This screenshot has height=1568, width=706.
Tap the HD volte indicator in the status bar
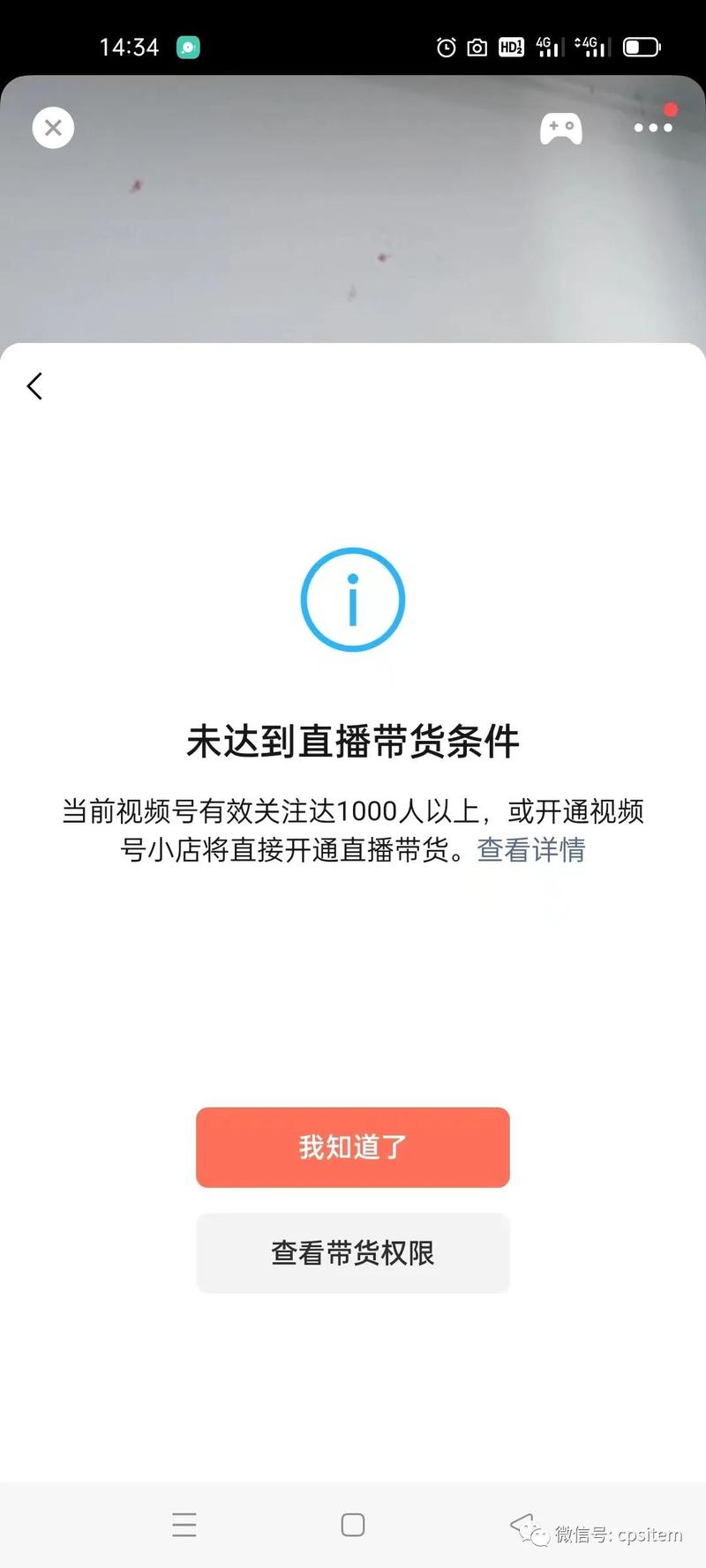click(510, 47)
